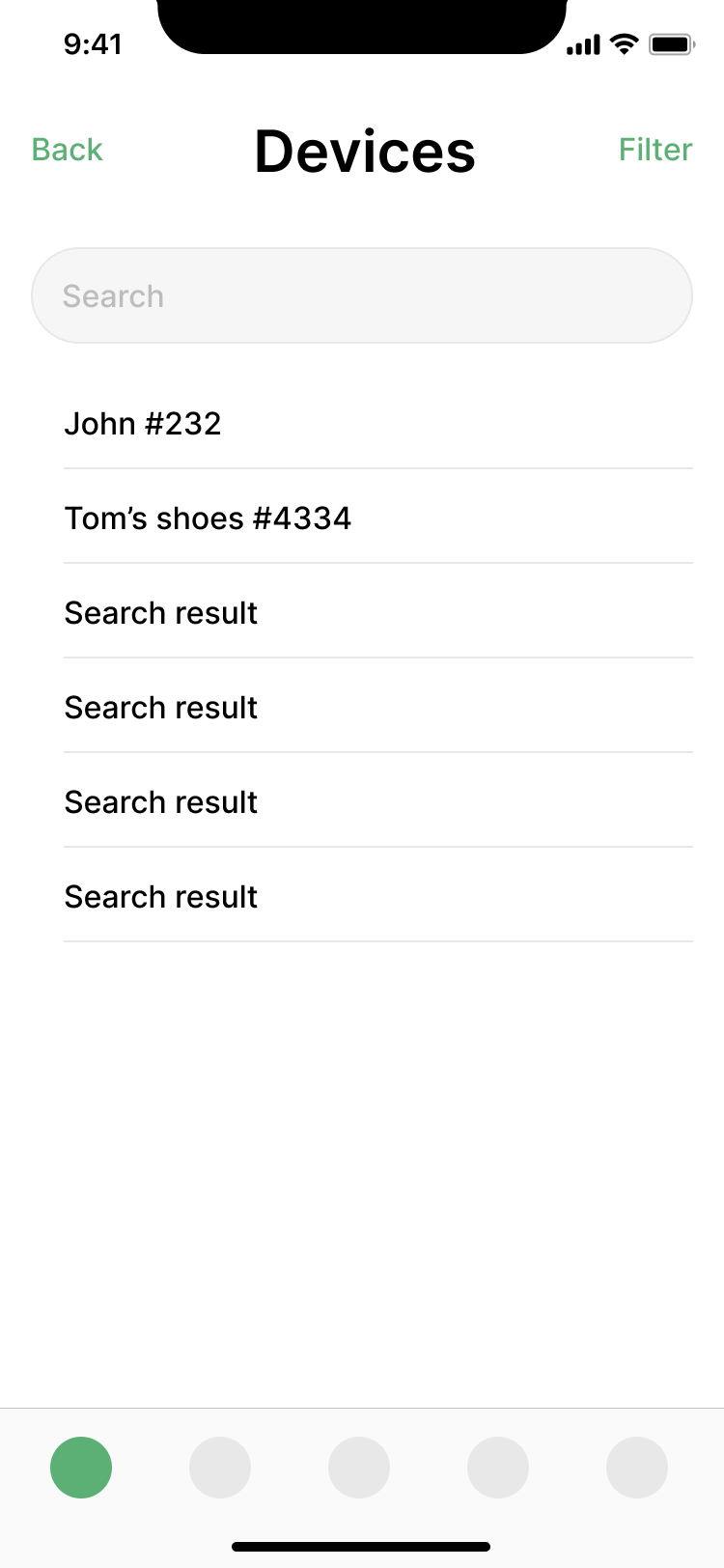Select Tom's shoes #4334 device
724x1568 pixels.
point(378,518)
